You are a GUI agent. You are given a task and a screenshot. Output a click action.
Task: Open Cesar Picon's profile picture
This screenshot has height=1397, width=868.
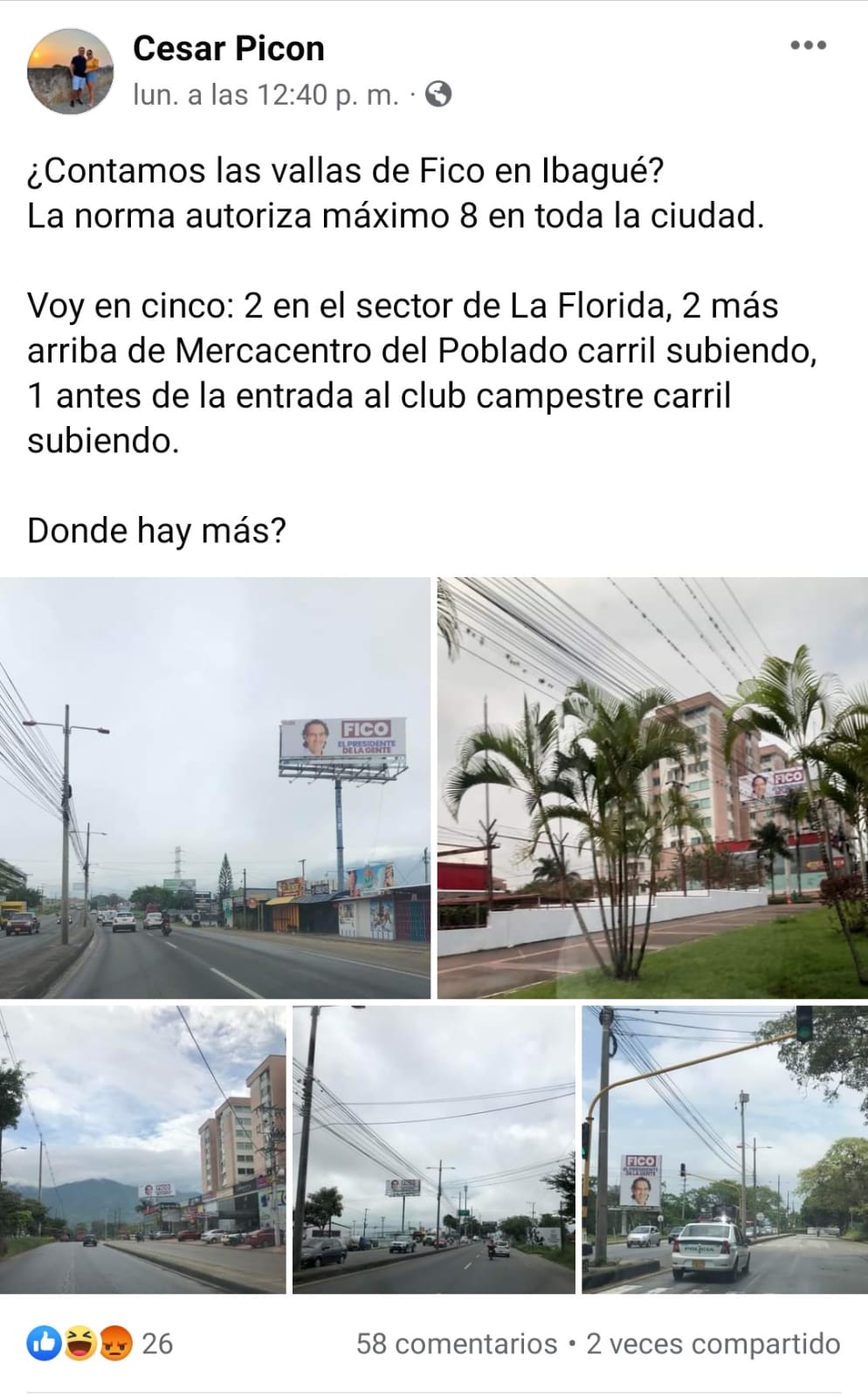(x=71, y=71)
